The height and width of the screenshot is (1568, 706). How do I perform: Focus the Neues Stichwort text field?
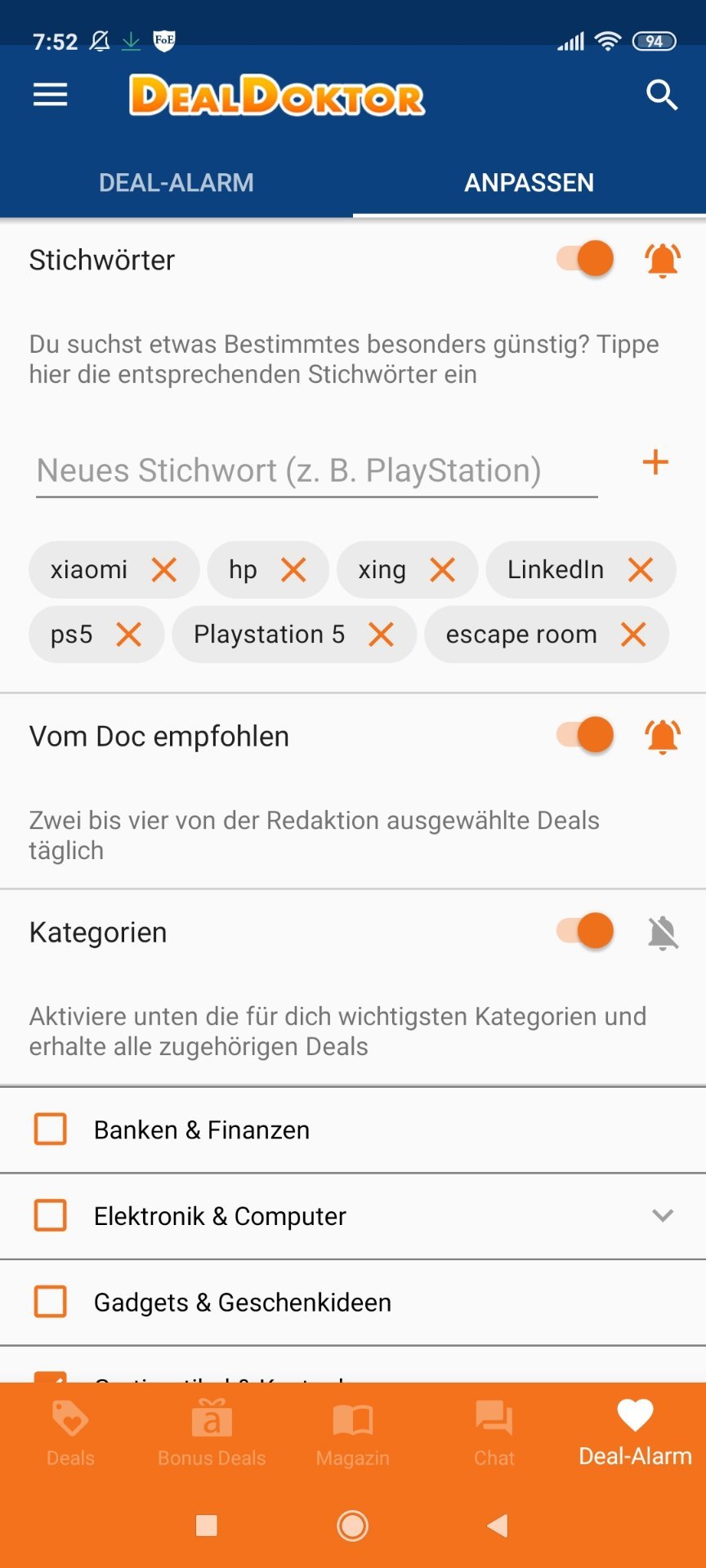317,471
